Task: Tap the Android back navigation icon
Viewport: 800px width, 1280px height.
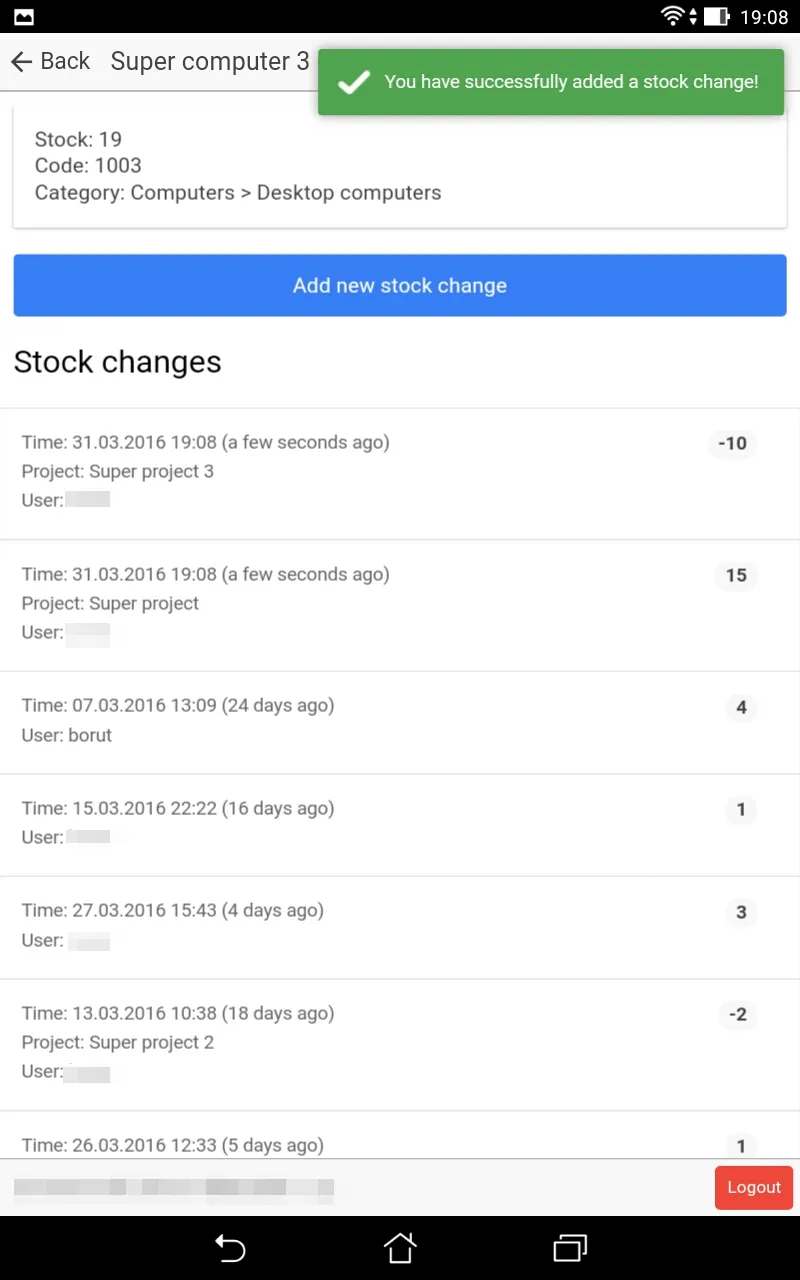Action: click(x=230, y=1248)
